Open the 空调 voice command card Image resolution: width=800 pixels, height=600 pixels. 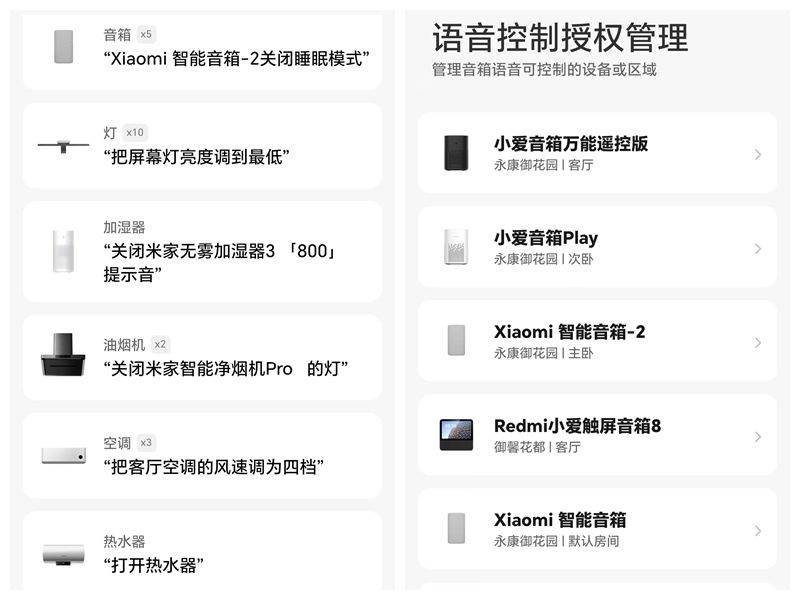tap(202, 455)
